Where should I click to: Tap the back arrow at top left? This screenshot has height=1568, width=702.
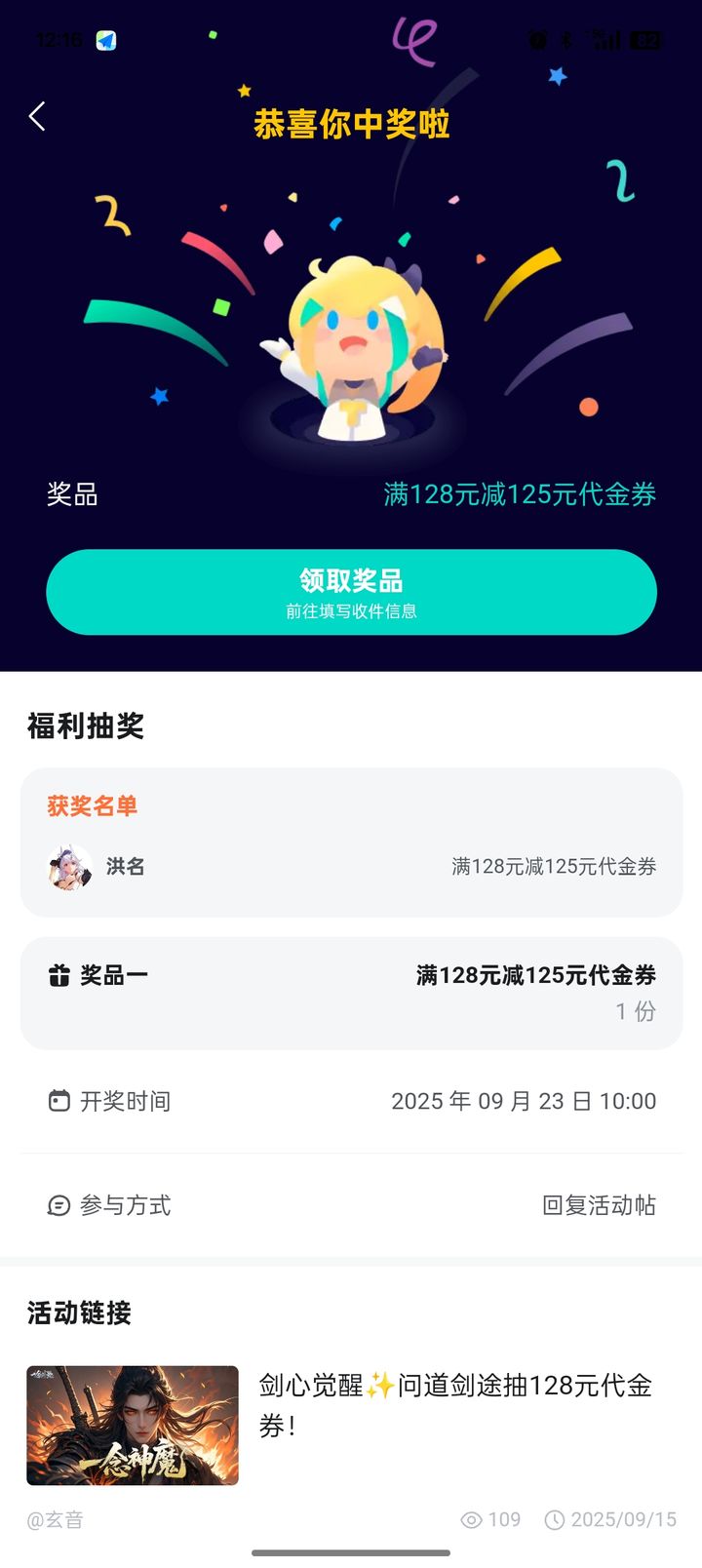pyautogui.click(x=37, y=116)
